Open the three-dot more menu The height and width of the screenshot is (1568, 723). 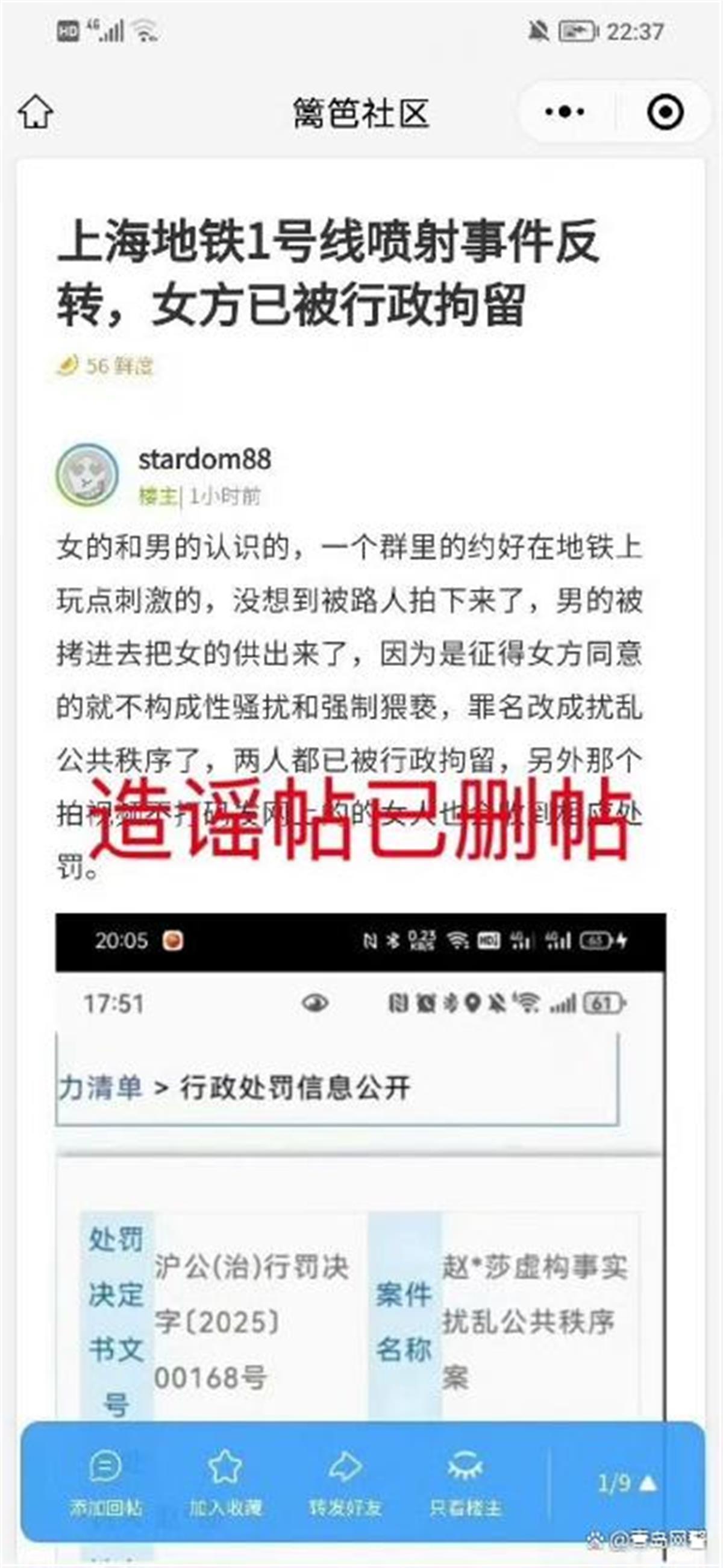564,112
